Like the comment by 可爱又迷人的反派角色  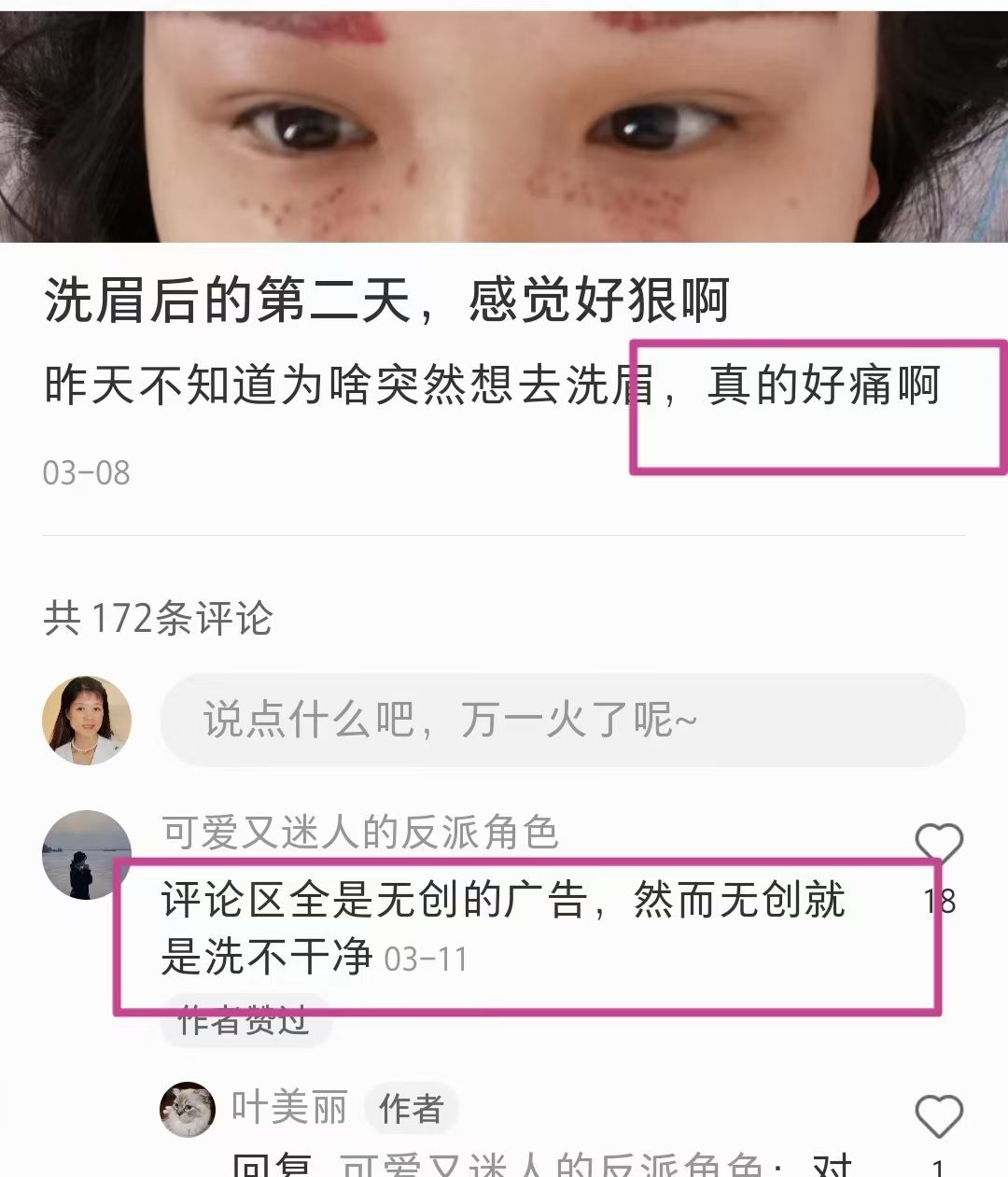938,844
